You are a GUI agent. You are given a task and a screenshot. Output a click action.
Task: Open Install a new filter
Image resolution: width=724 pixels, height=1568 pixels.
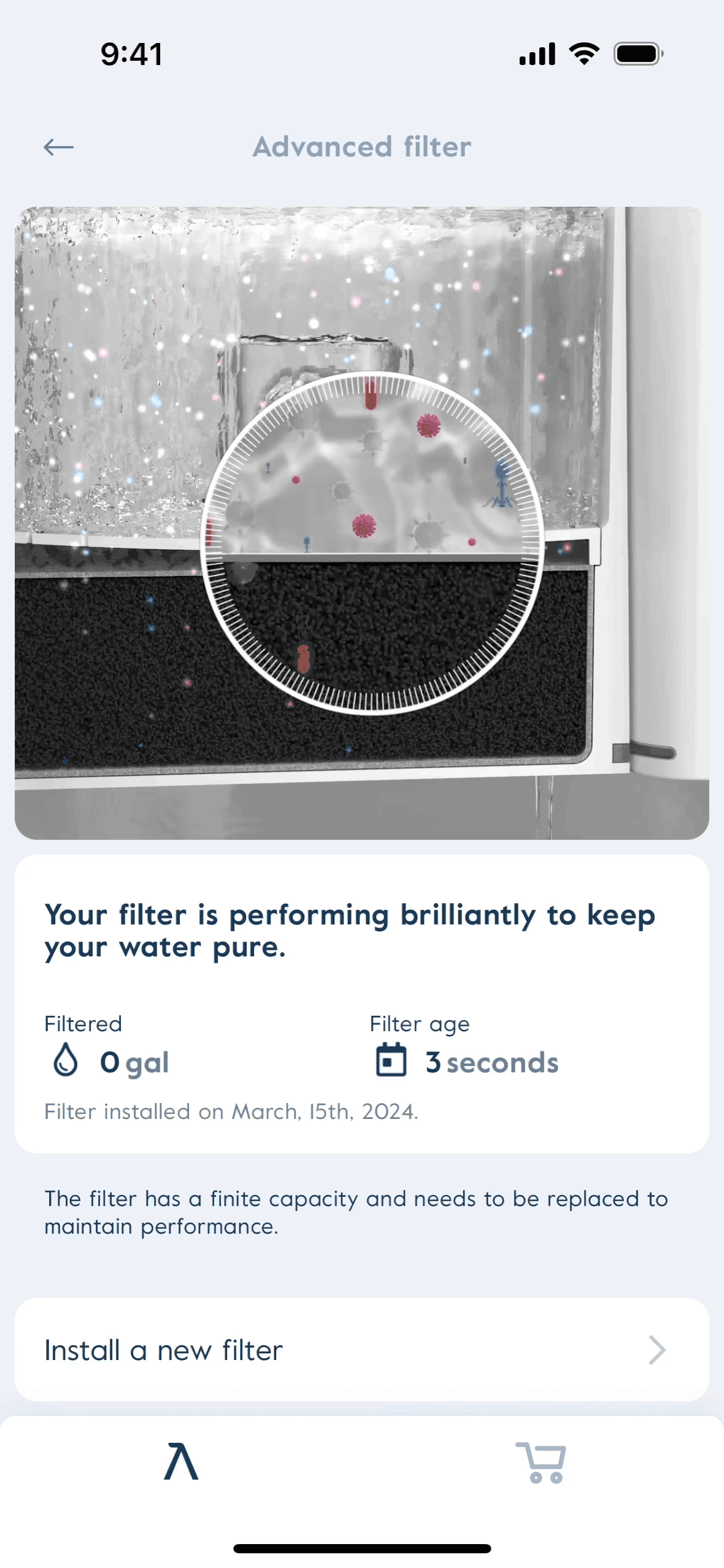coord(361,1350)
